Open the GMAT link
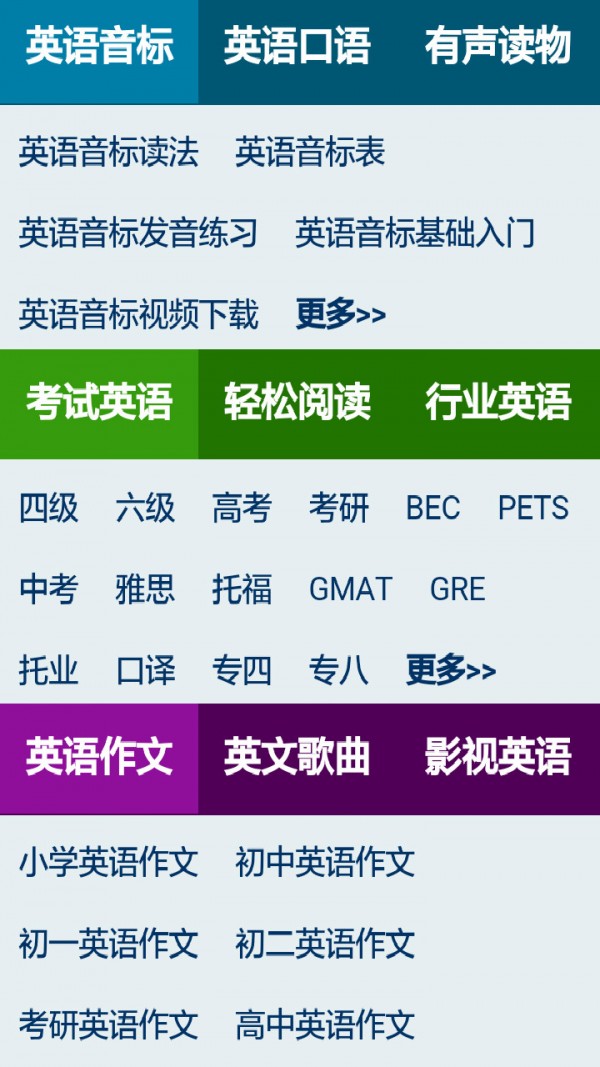This screenshot has width=600, height=1067. tap(350, 589)
